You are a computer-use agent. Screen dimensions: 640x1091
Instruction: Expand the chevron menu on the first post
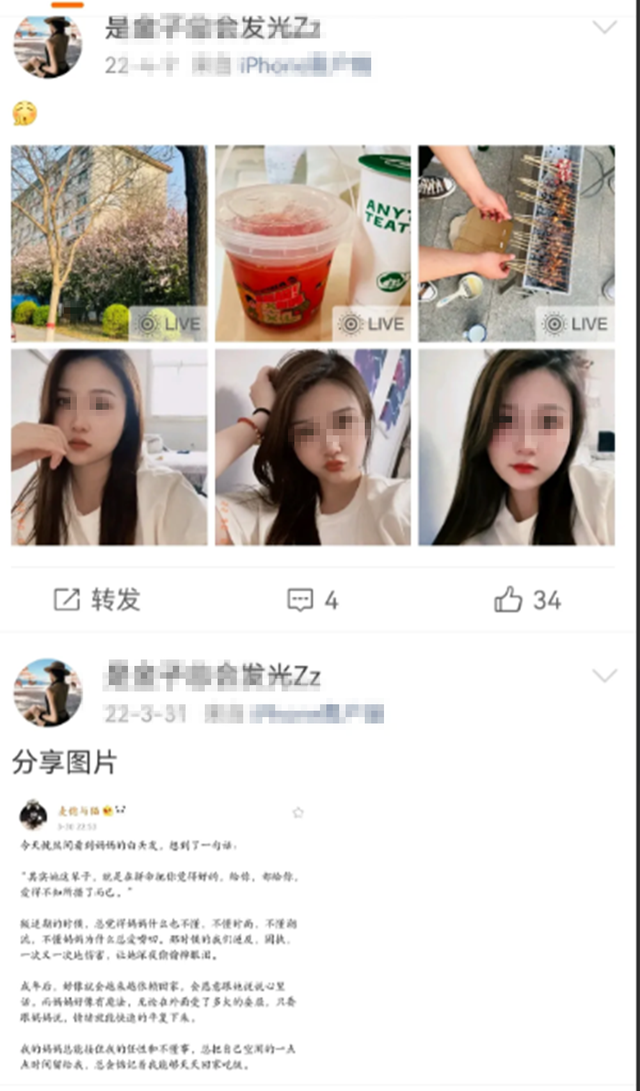(x=604, y=28)
